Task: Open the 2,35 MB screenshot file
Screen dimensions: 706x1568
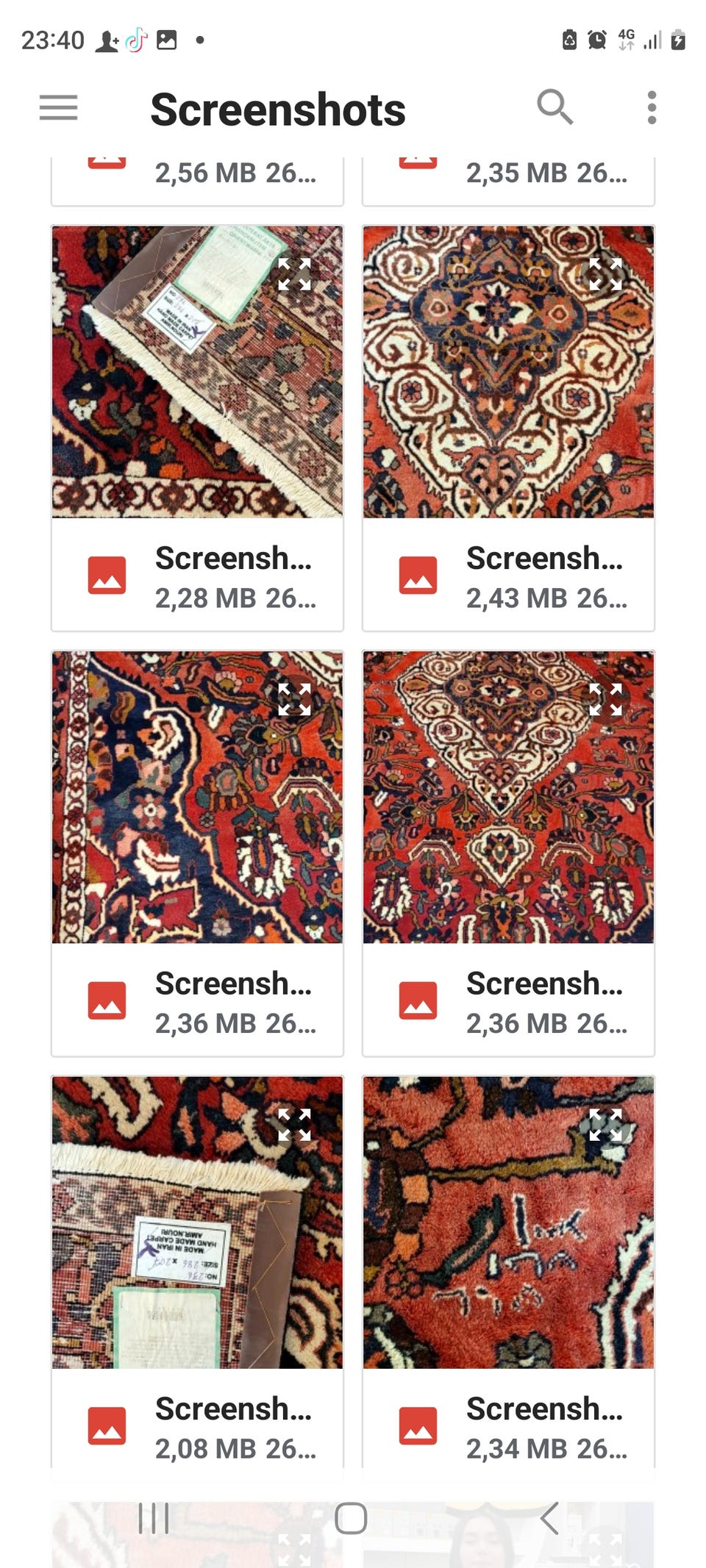Action: coord(508,180)
